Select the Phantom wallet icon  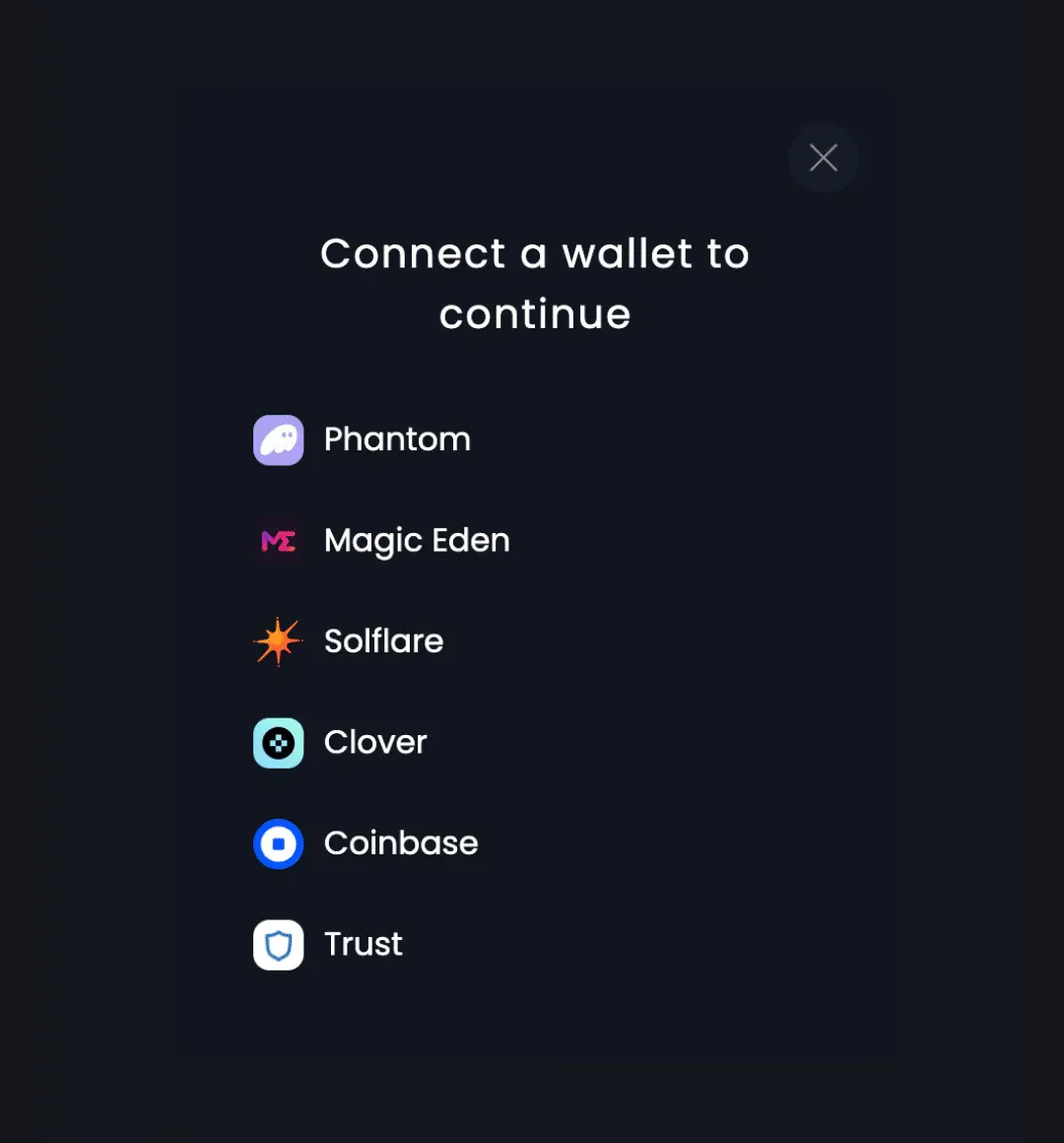(x=278, y=439)
